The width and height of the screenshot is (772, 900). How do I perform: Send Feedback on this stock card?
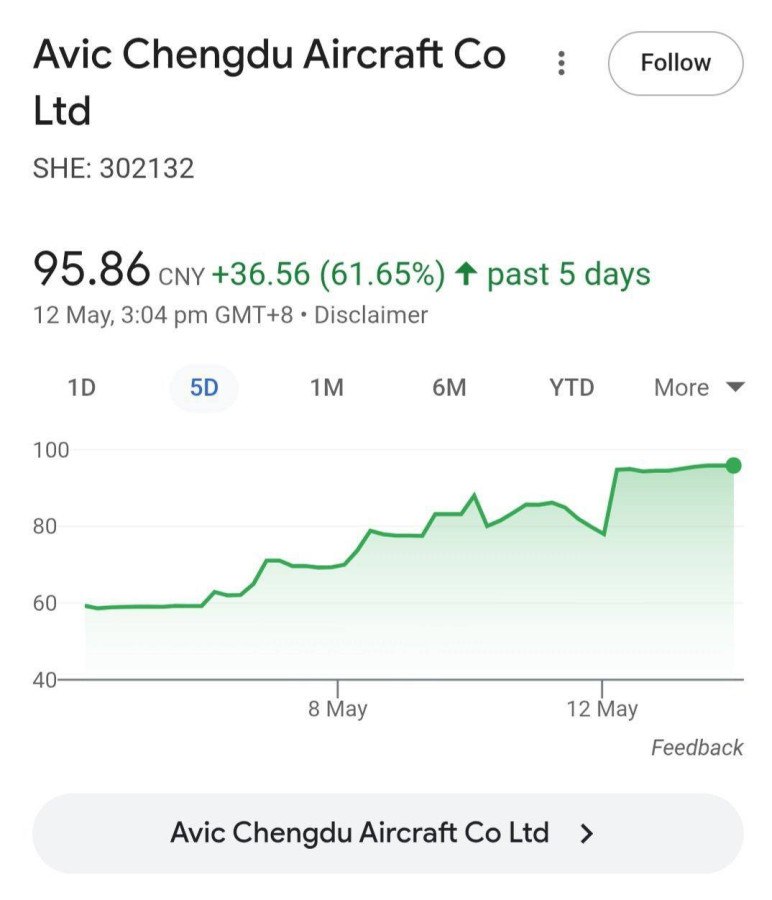click(697, 747)
